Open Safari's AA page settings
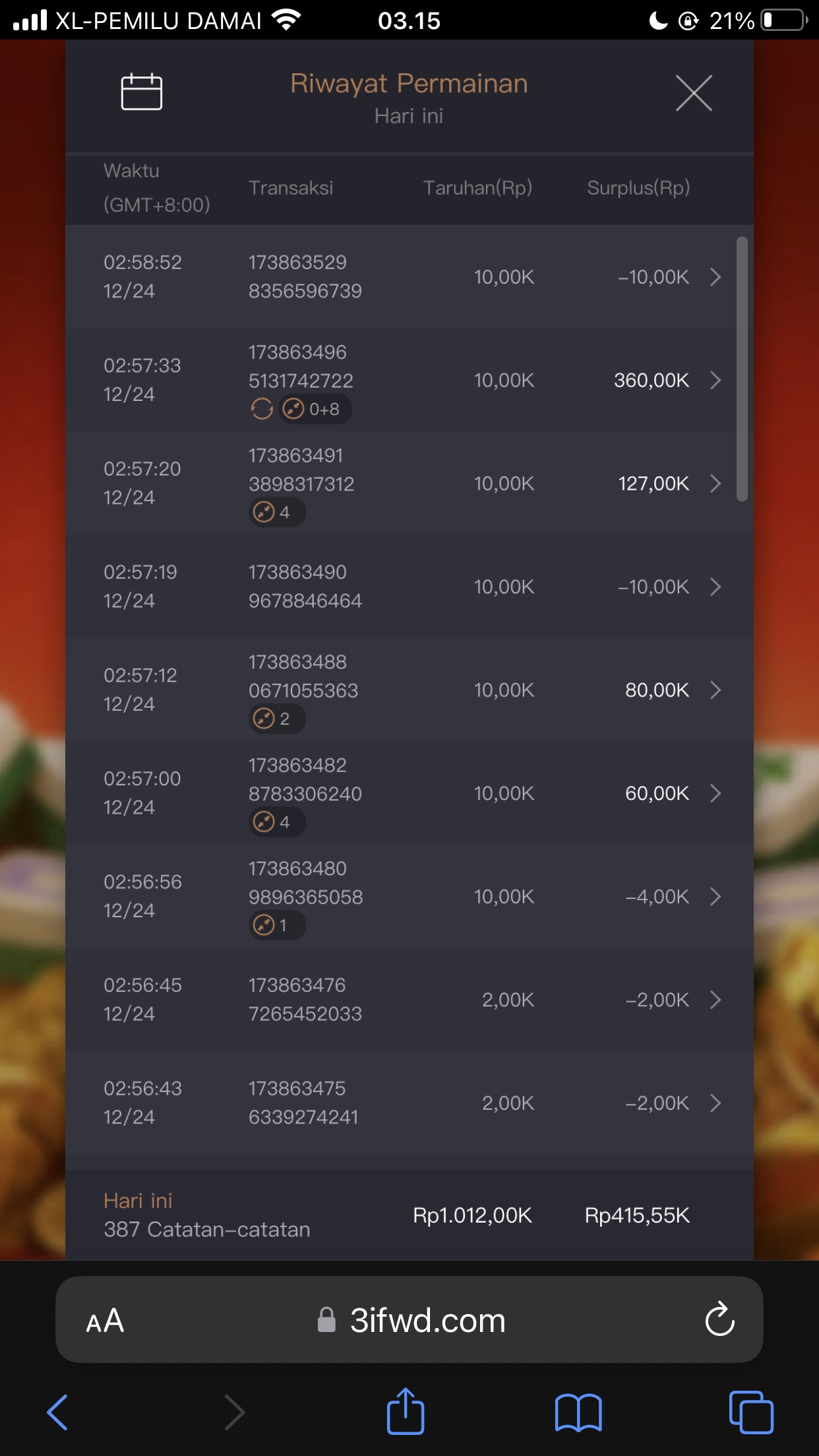The image size is (819, 1456). [x=106, y=1321]
